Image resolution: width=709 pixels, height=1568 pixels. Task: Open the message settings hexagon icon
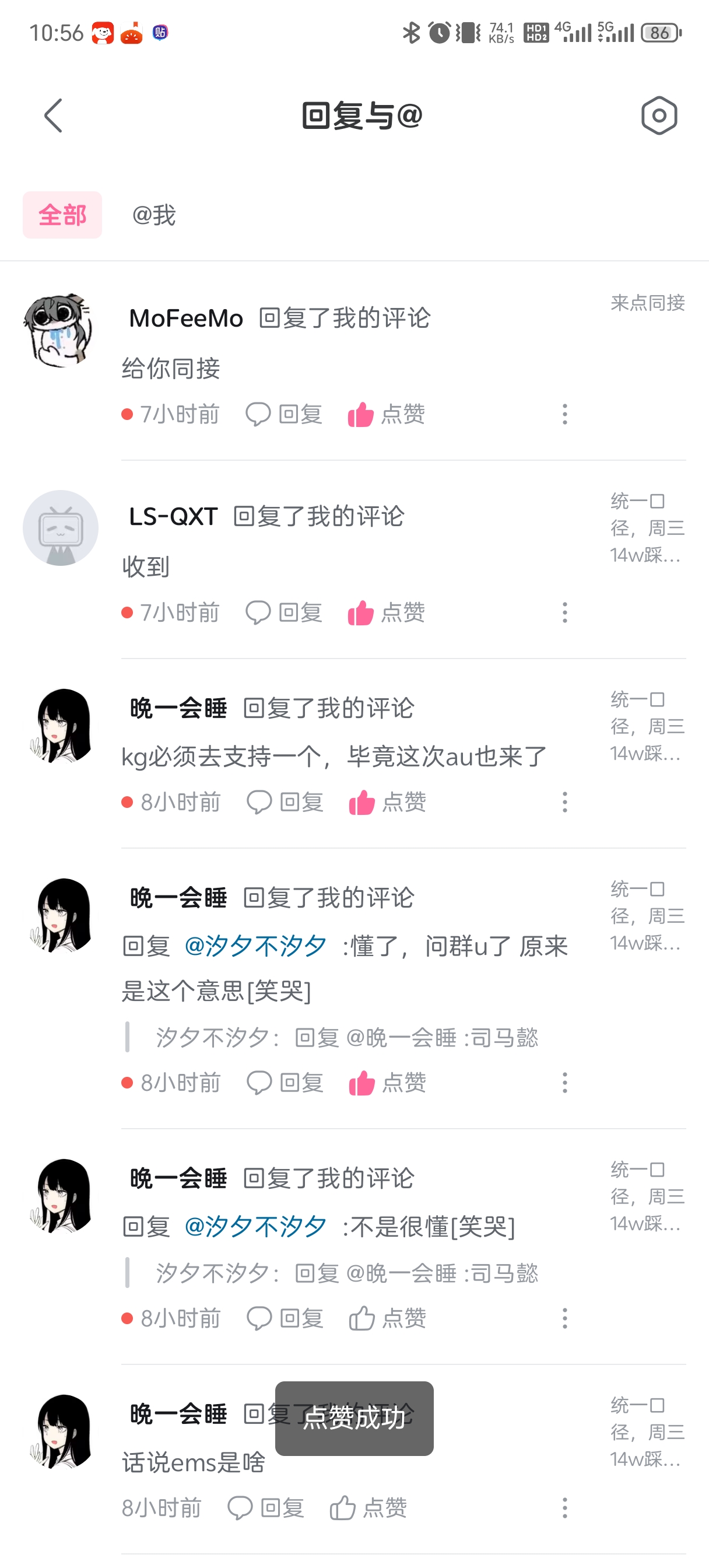click(x=658, y=115)
